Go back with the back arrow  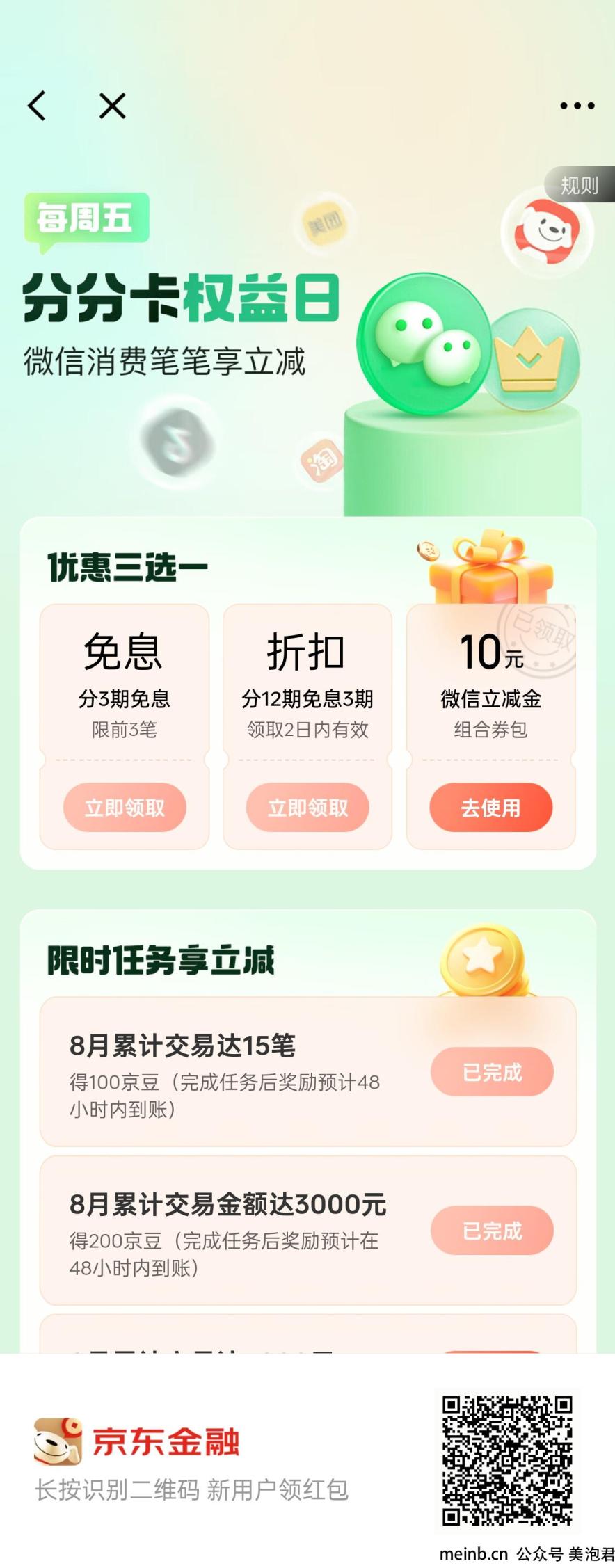click(37, 106)
